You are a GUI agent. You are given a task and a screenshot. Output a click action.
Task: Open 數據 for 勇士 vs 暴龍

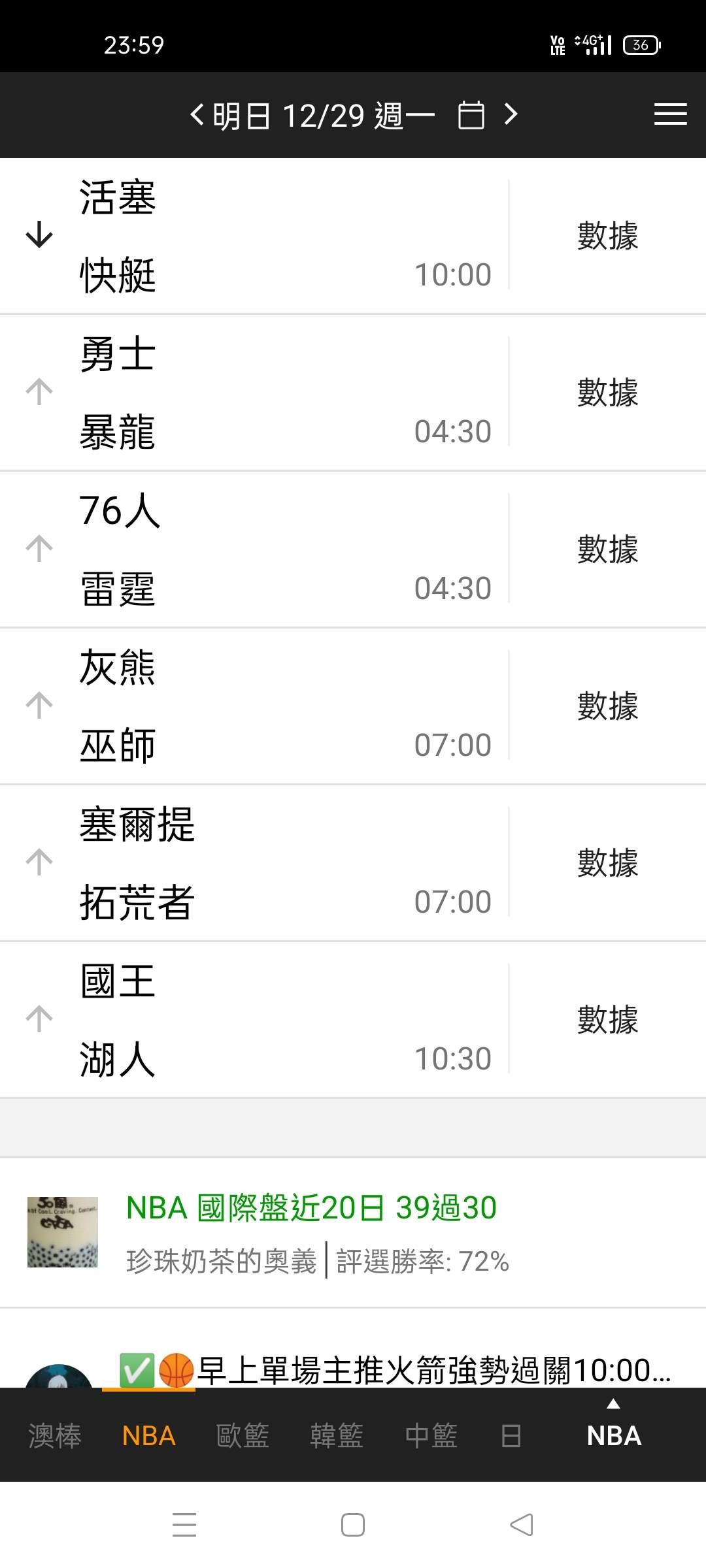[608, 392]
